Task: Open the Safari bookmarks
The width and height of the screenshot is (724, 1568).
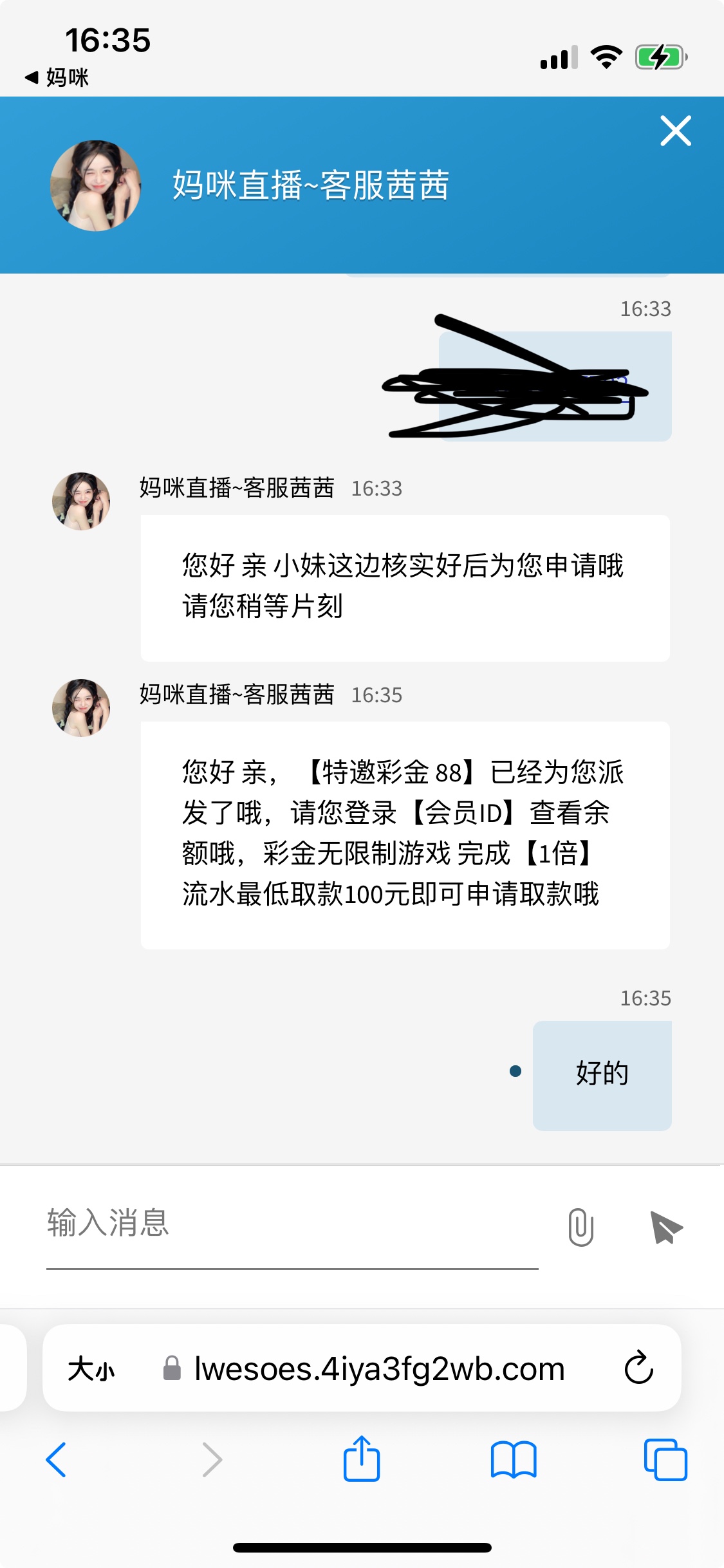Action: 513,1460
